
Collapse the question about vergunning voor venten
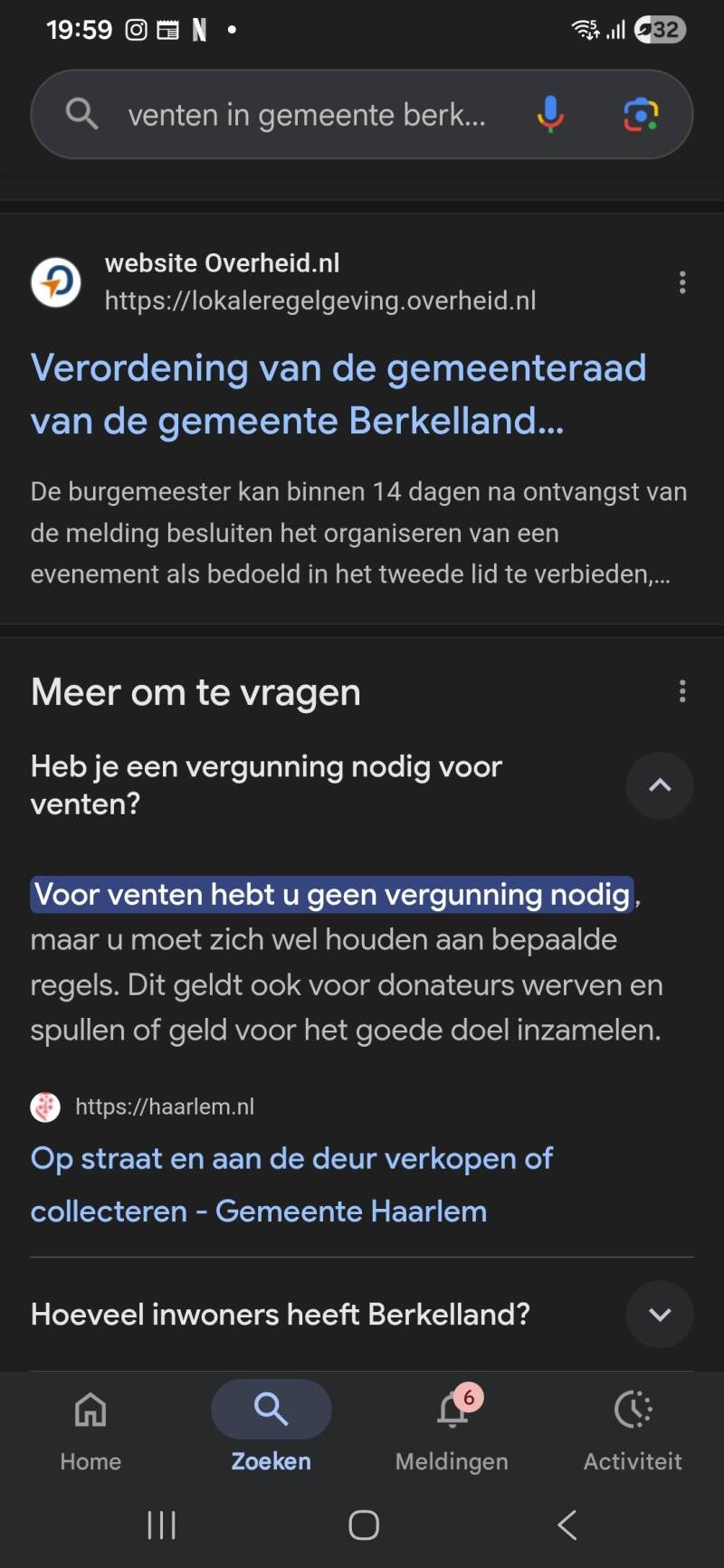pyautogui.click(x=660, y=785)
